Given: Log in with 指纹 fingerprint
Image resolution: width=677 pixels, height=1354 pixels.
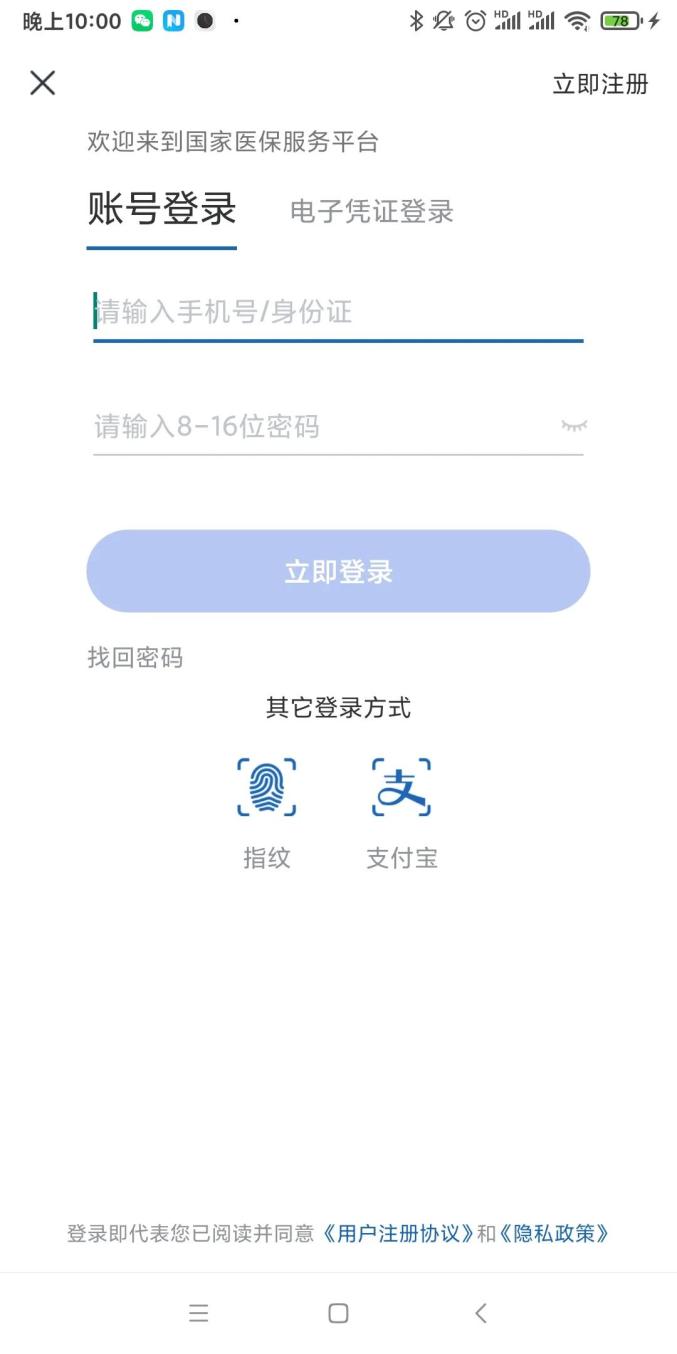Looking at the screenshot, I should [x=267, y=789].
